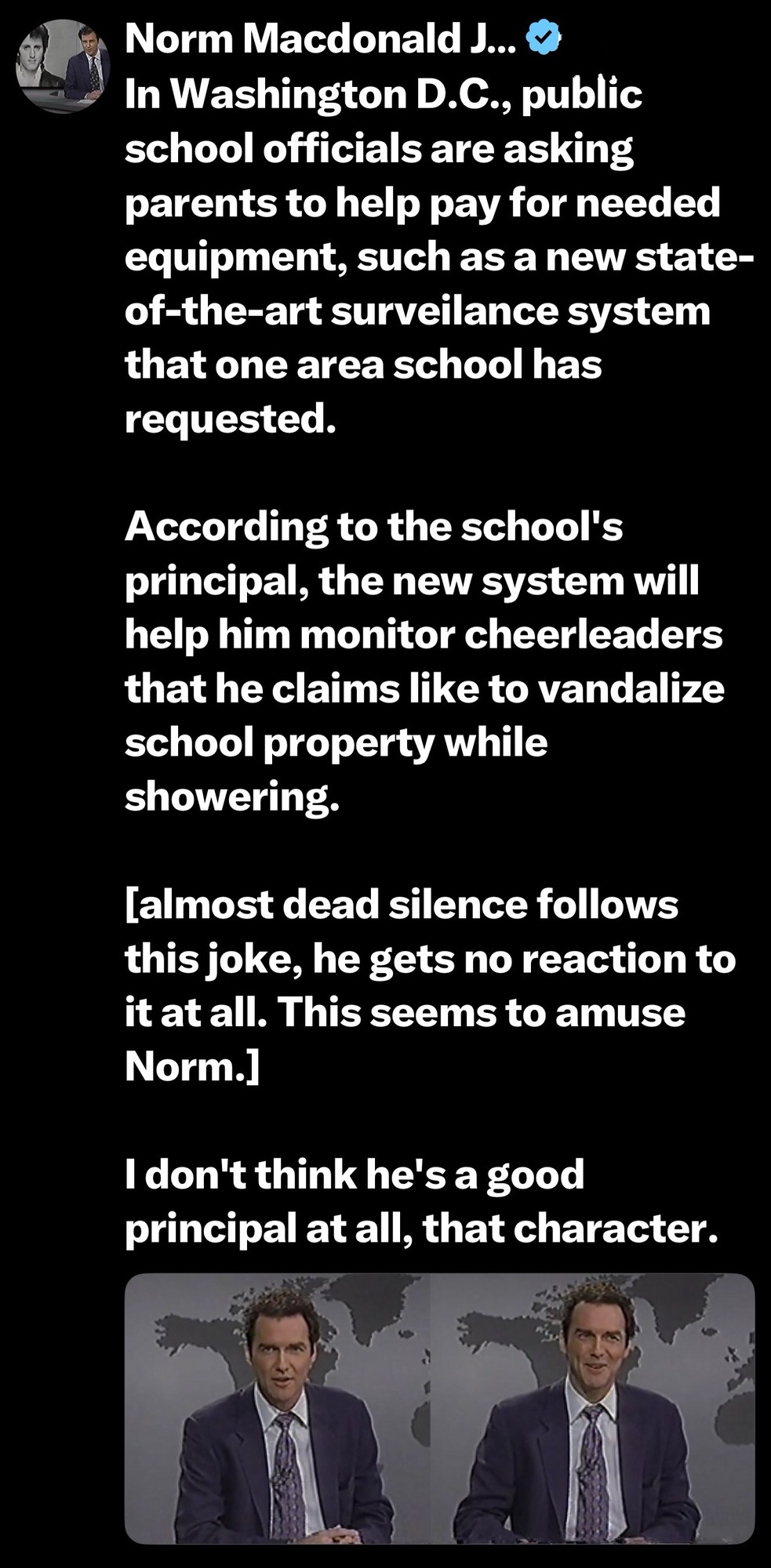Open the left attached photo of the post

(277, 1408)
